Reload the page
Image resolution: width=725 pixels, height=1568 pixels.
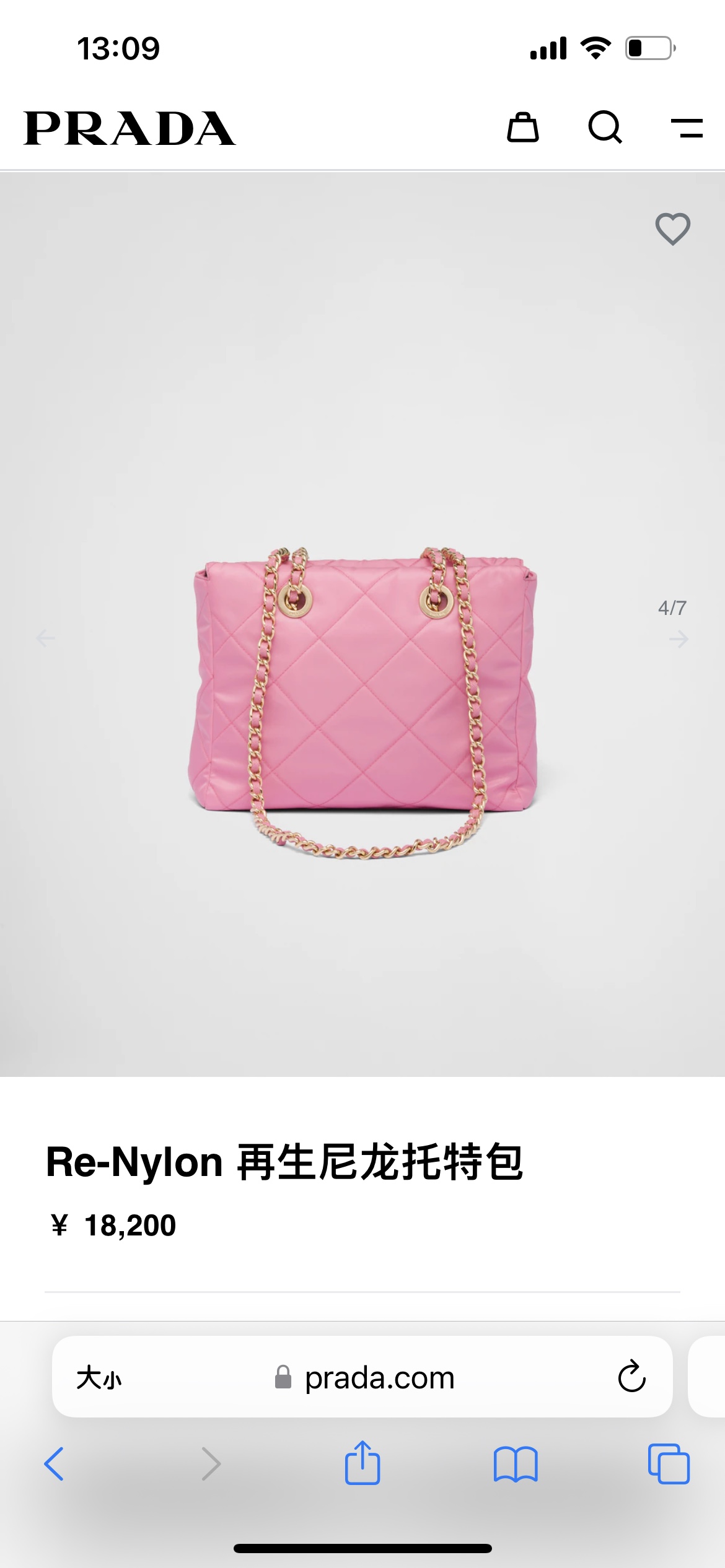(x=631, y=1377)
